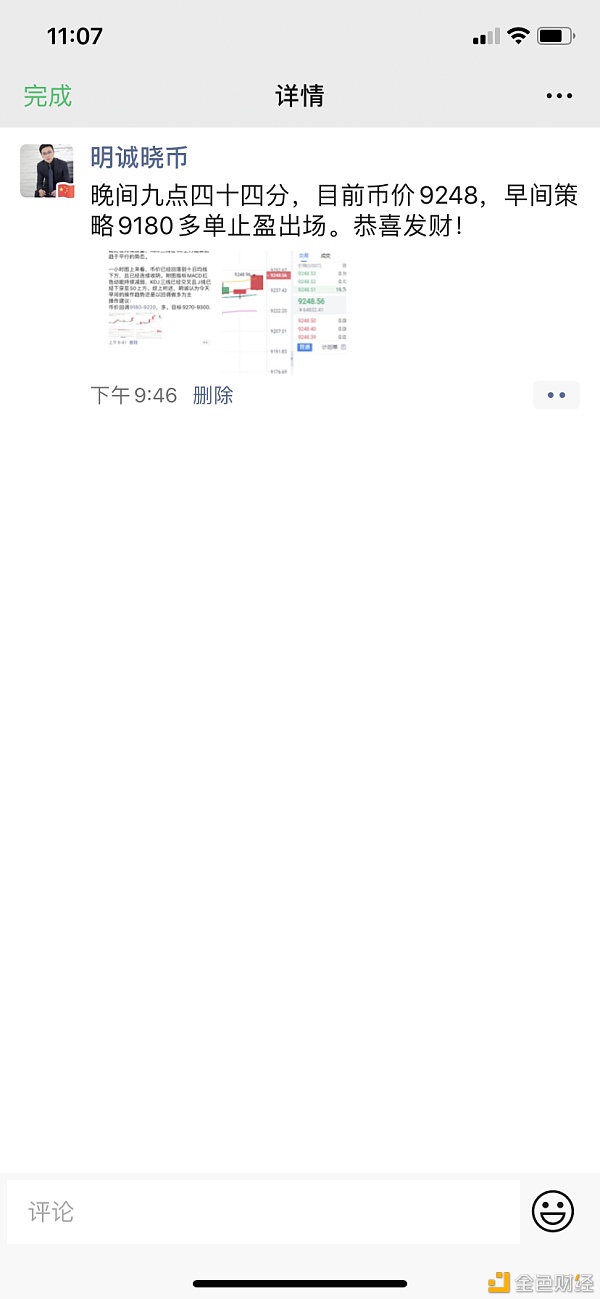Open the emoji picker
The image size is (600, 1299).
click(x=552, y=1212)
